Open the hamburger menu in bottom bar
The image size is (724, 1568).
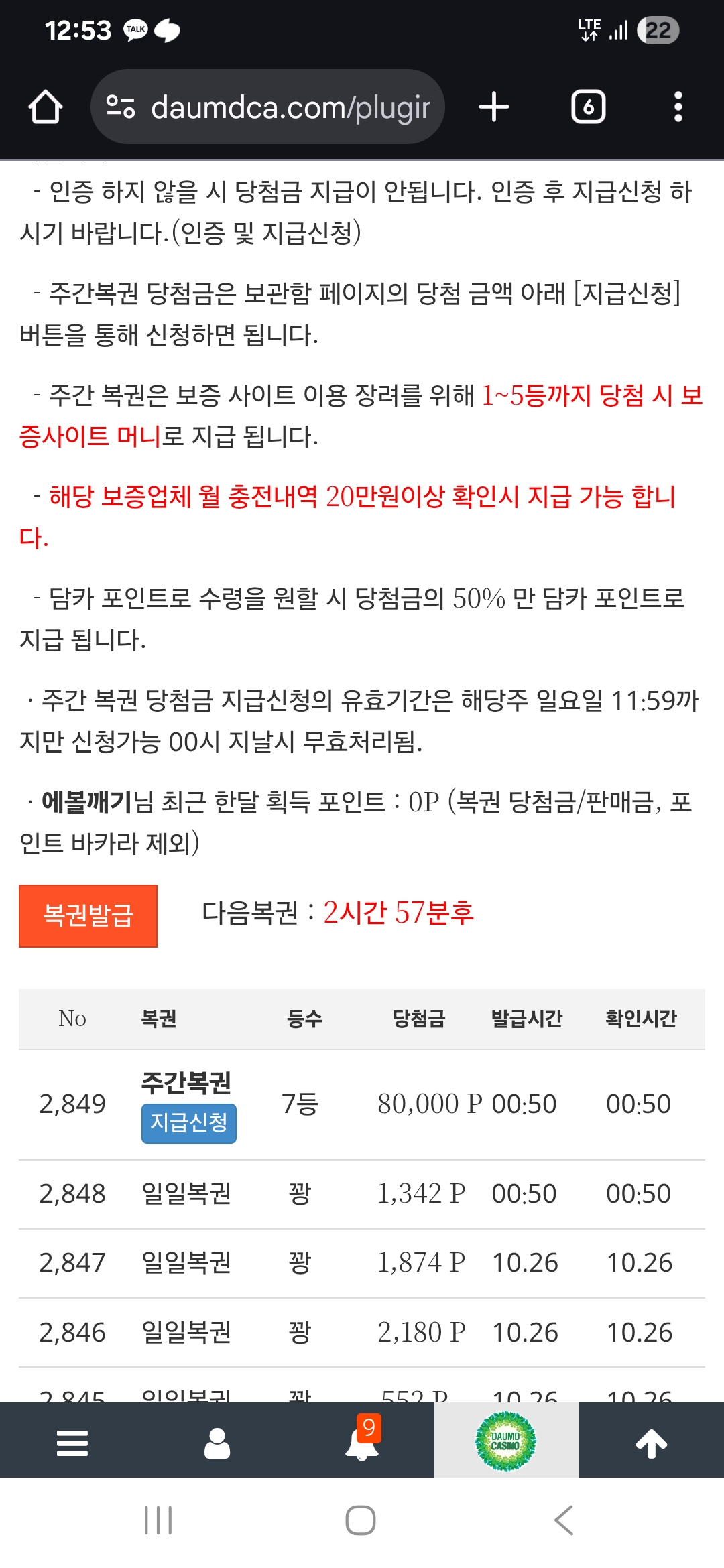click(72, 1443)
